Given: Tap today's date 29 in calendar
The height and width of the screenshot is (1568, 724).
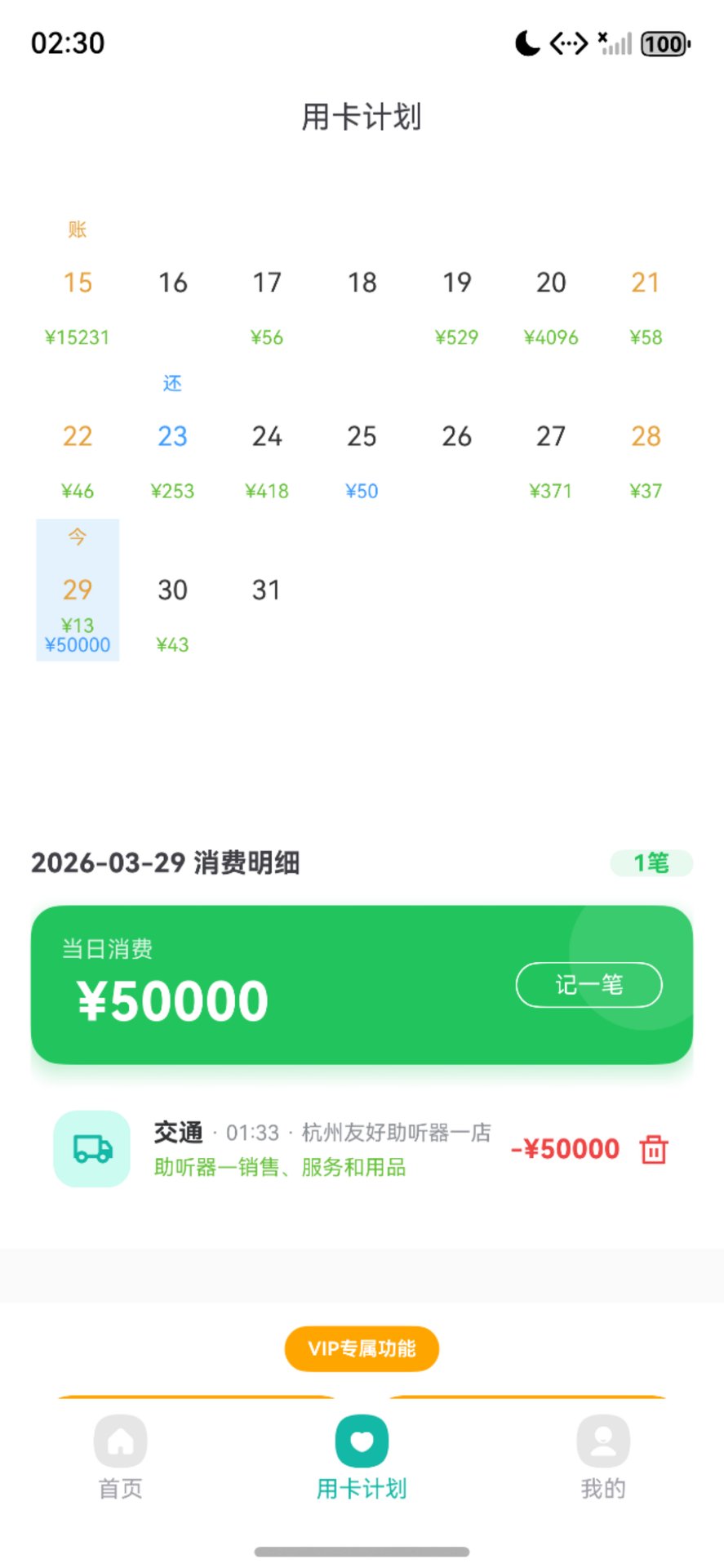Looking at the screenshot, I should click(x=78, y=590).
